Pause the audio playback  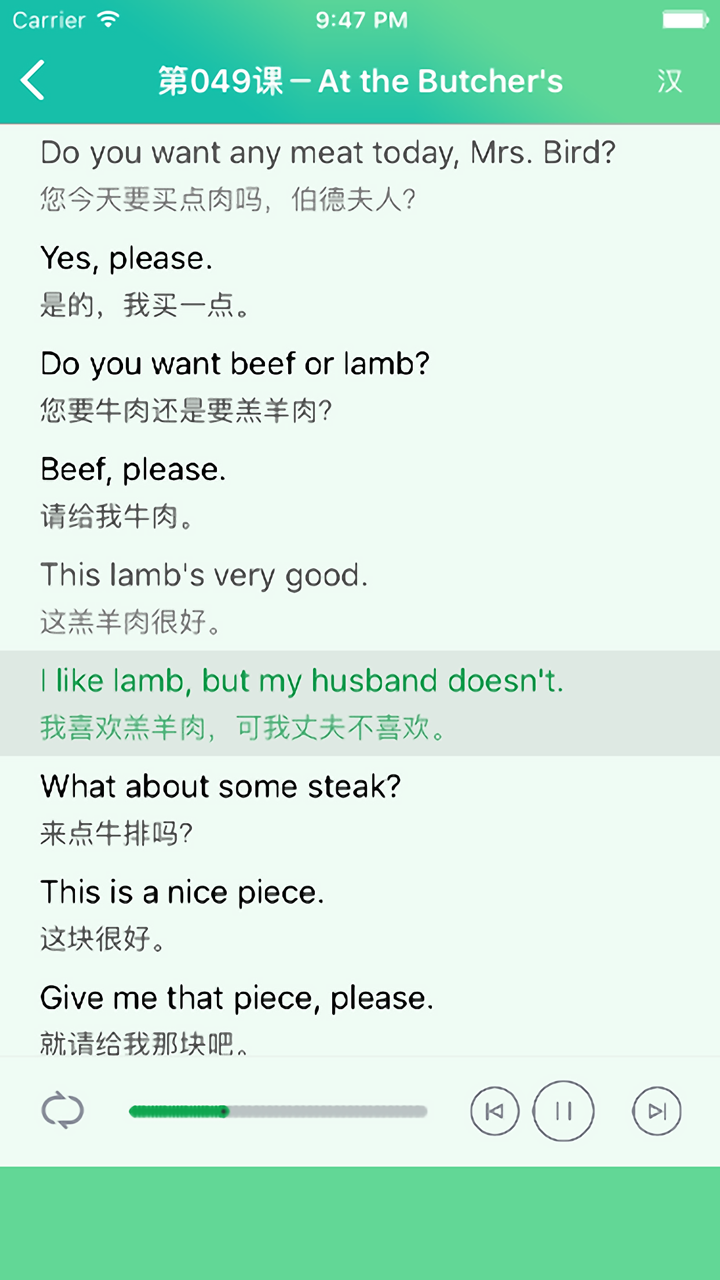[564, 1110]
